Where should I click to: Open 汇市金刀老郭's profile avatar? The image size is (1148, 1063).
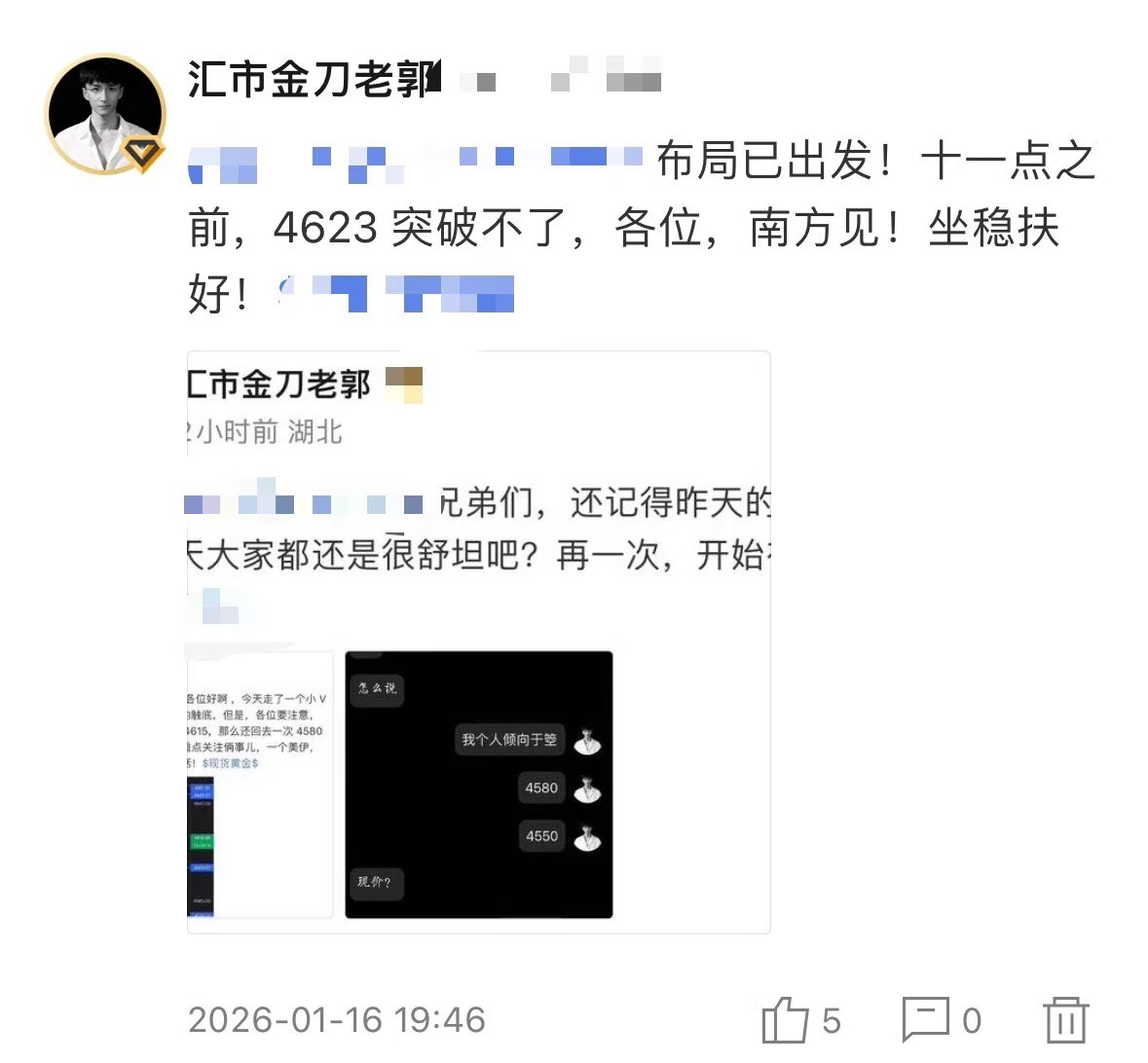pyautogui.click(x=105, y=114)
